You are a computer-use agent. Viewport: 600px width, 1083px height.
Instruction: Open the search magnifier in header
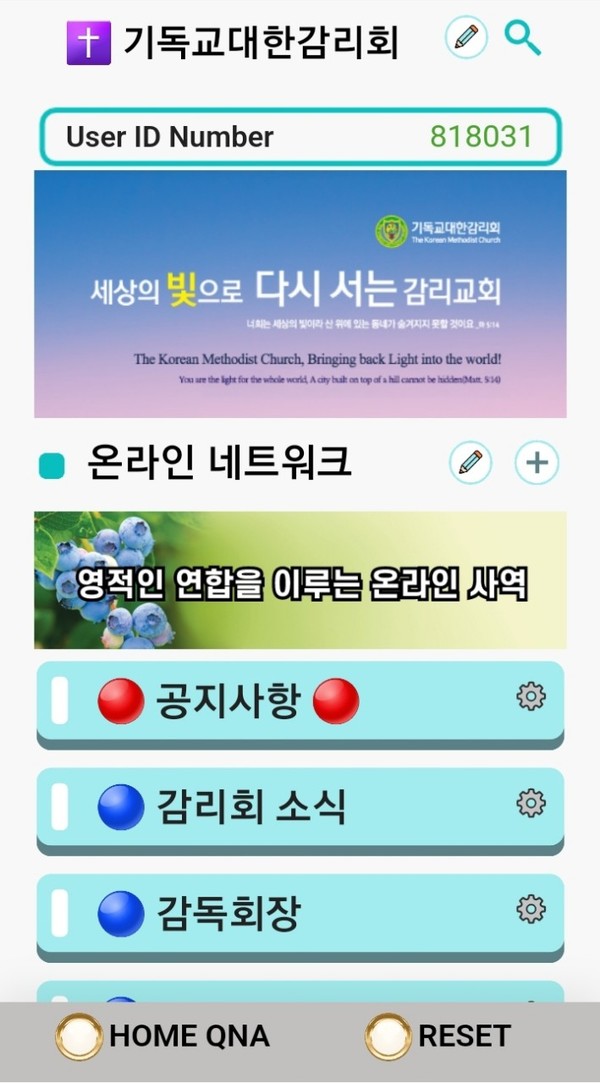click(522, 39)
